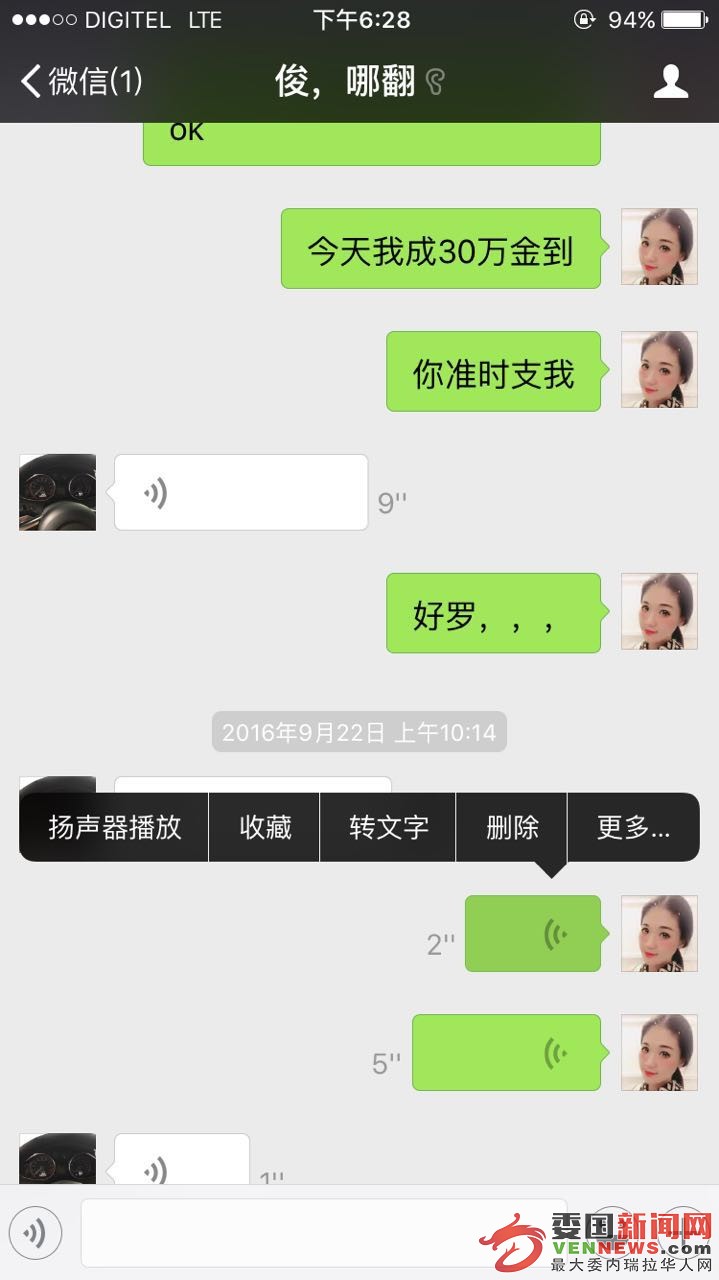The width and height of the screenshot is (719, 1280).
Task: Open the message 今天我成30万金到
Action: pyautogui.click(x=440, y=249)
